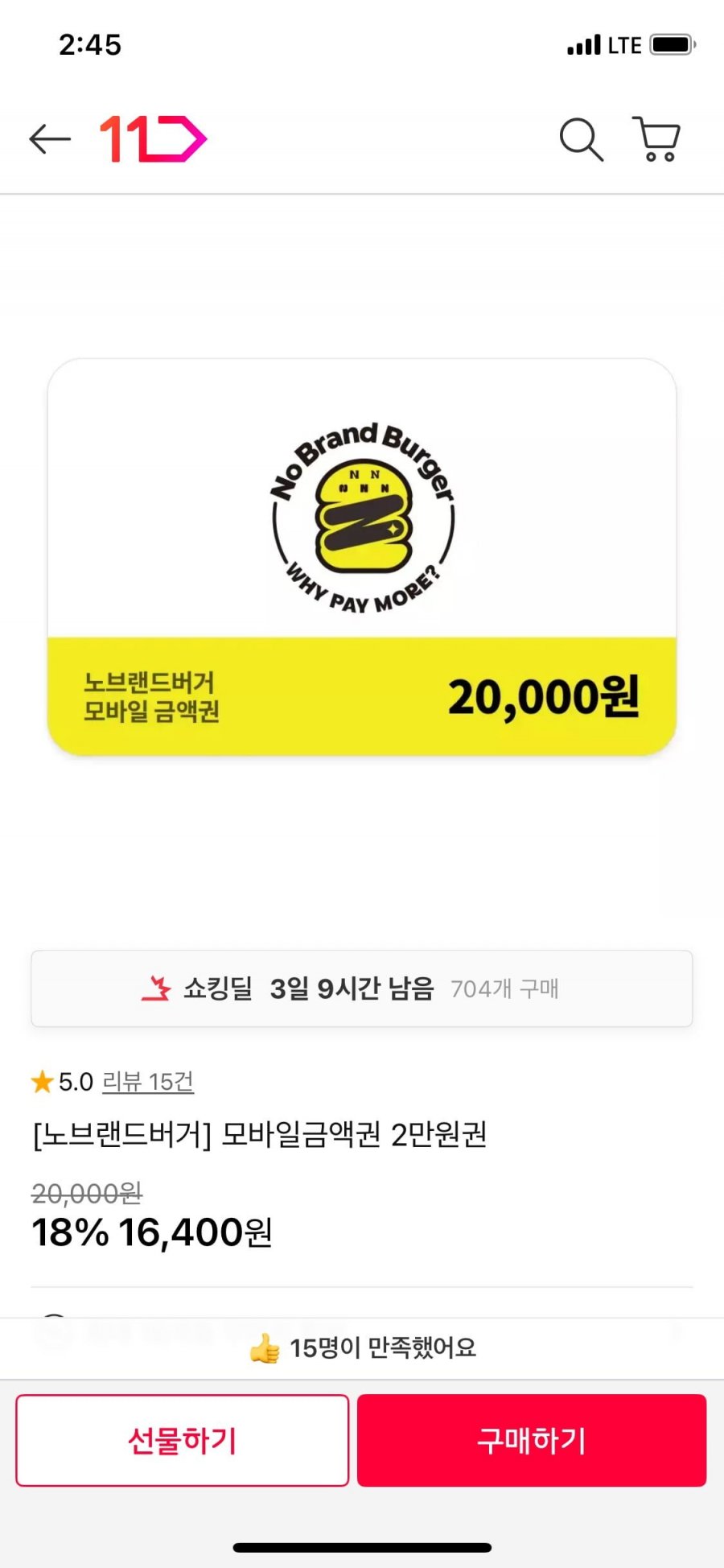Viewport: 724px width, 1568px height.
Task: Tap 선물하기 to gift this voucher
Action: [183, 1440]
